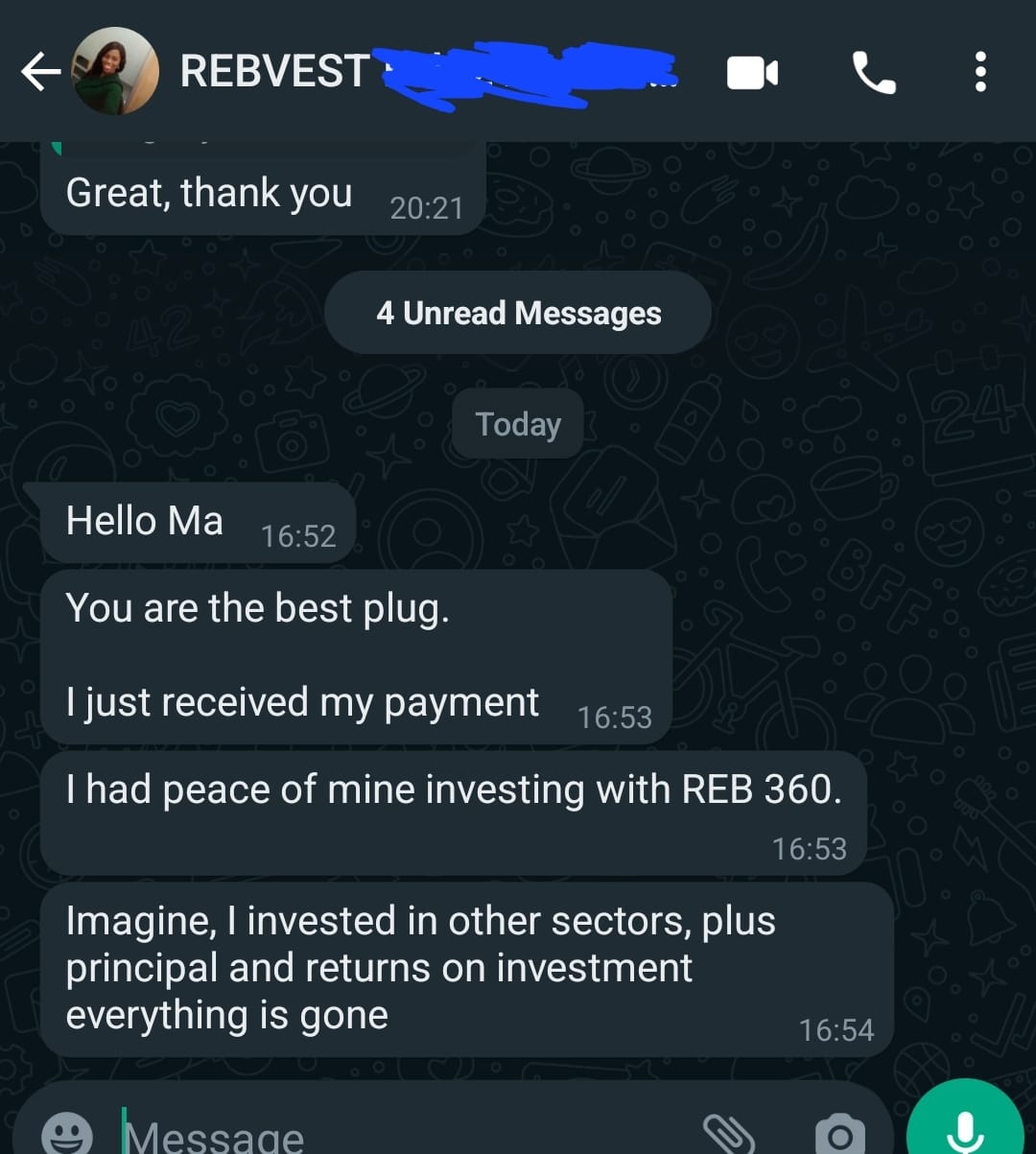Viewport: 1036px width, 1154px height.
Task: Open the REBVEST contact profile photo
Action: point(116,71)
